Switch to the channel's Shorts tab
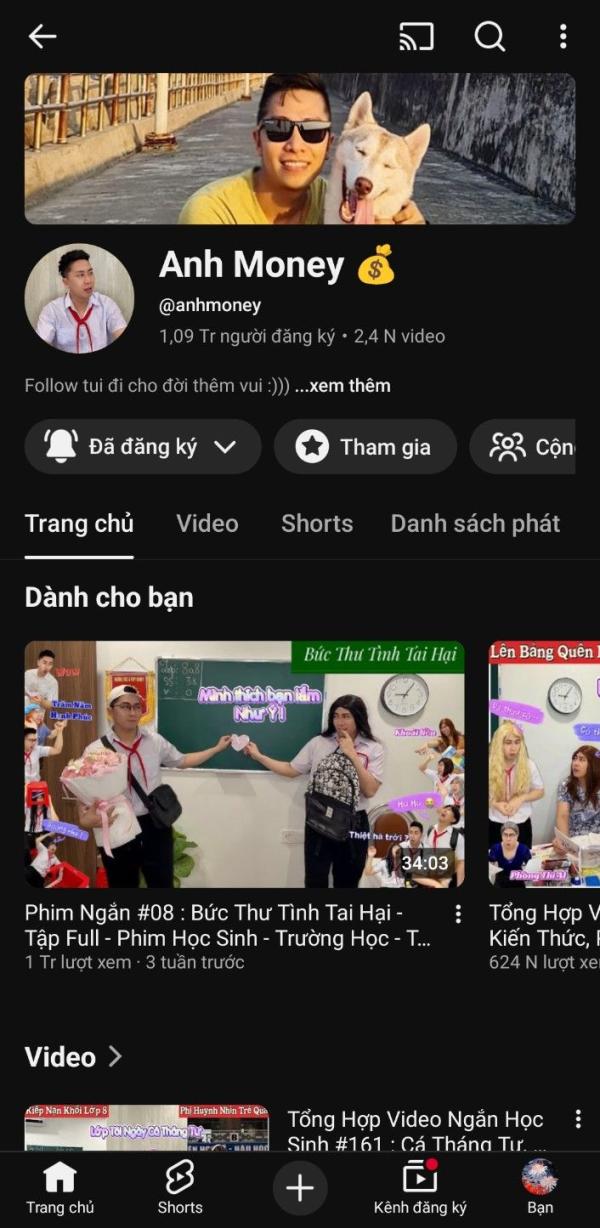The image size is (600, 1228). 317,523
